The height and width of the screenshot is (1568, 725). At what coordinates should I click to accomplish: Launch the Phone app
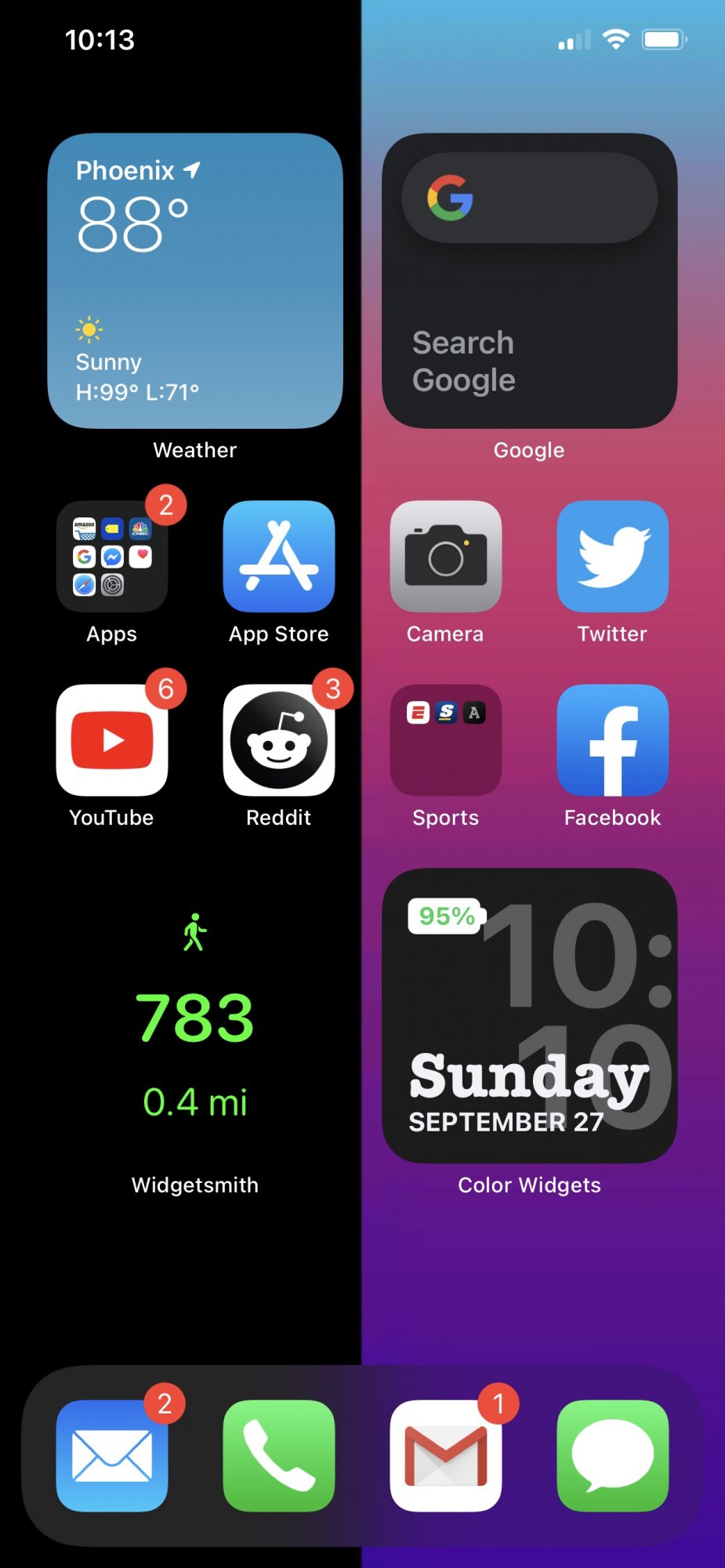pyautogui.click(x=279, y=1456)
